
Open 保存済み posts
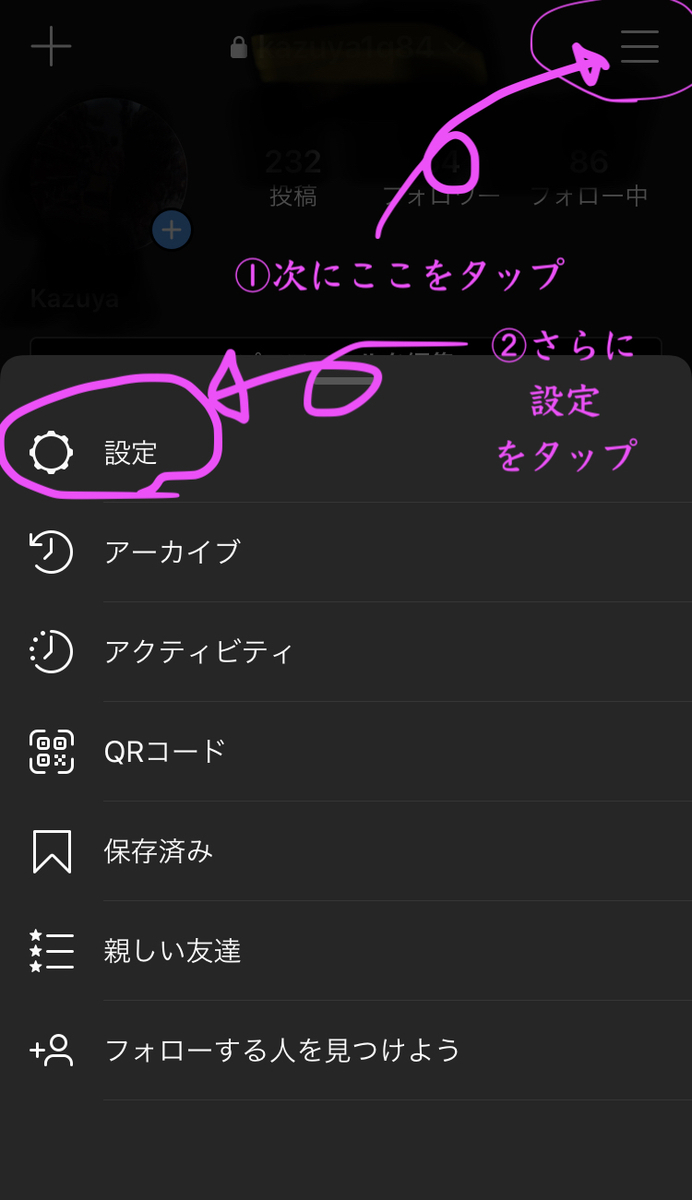click(346, 851)
